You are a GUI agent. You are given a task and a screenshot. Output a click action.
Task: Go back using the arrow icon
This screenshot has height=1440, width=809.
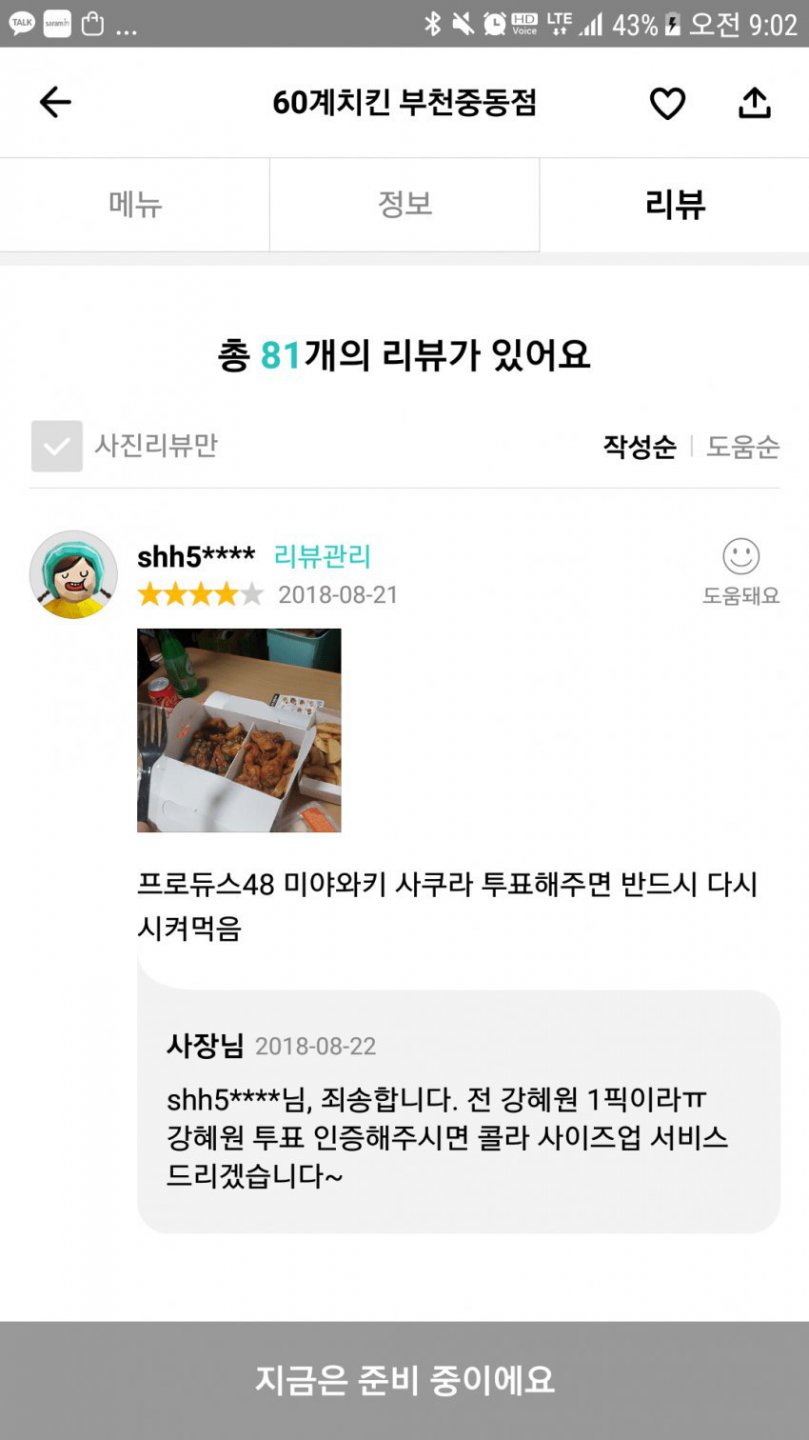pos(55,102)
